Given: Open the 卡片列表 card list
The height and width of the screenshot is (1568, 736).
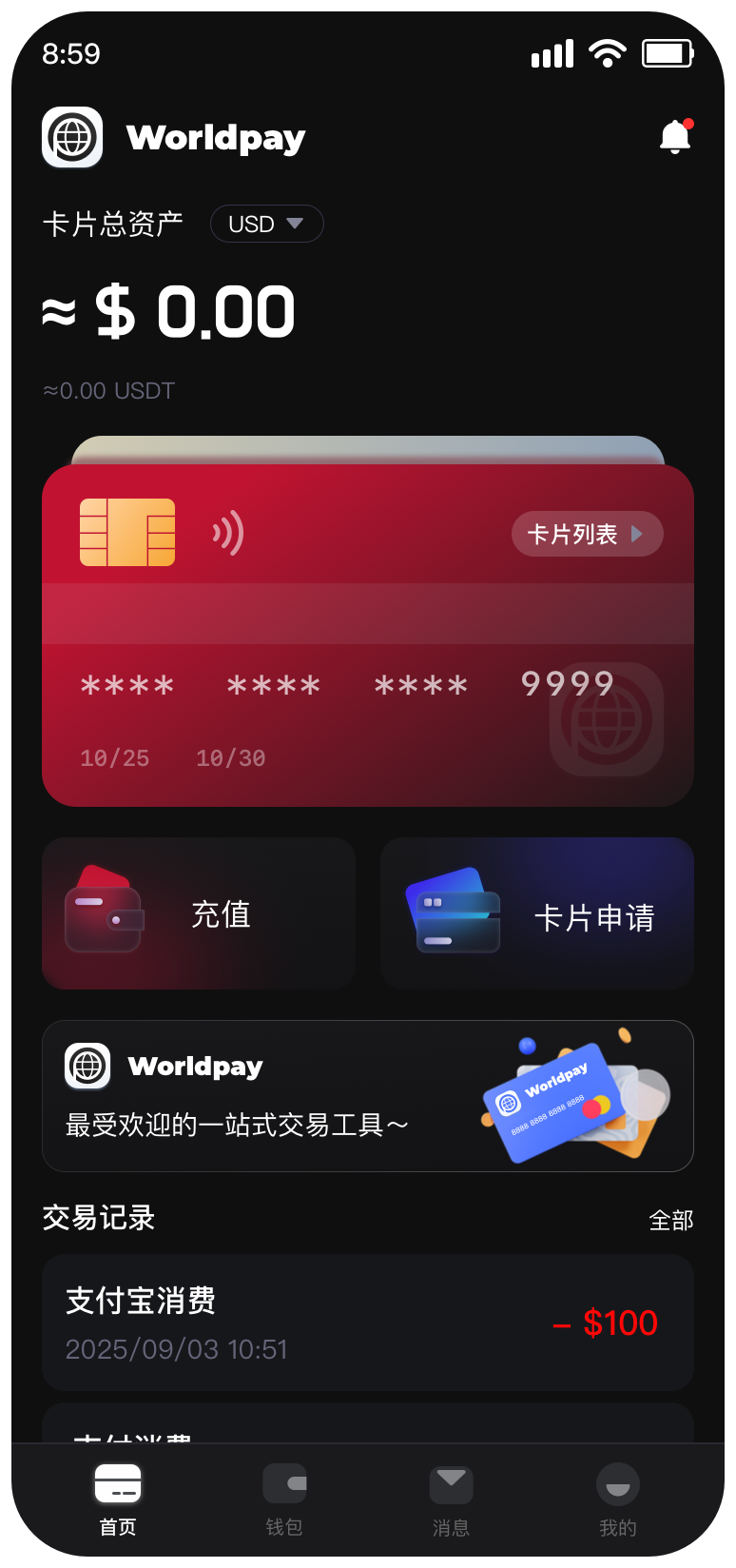Looking at the screenshot, I should [587, 534].
